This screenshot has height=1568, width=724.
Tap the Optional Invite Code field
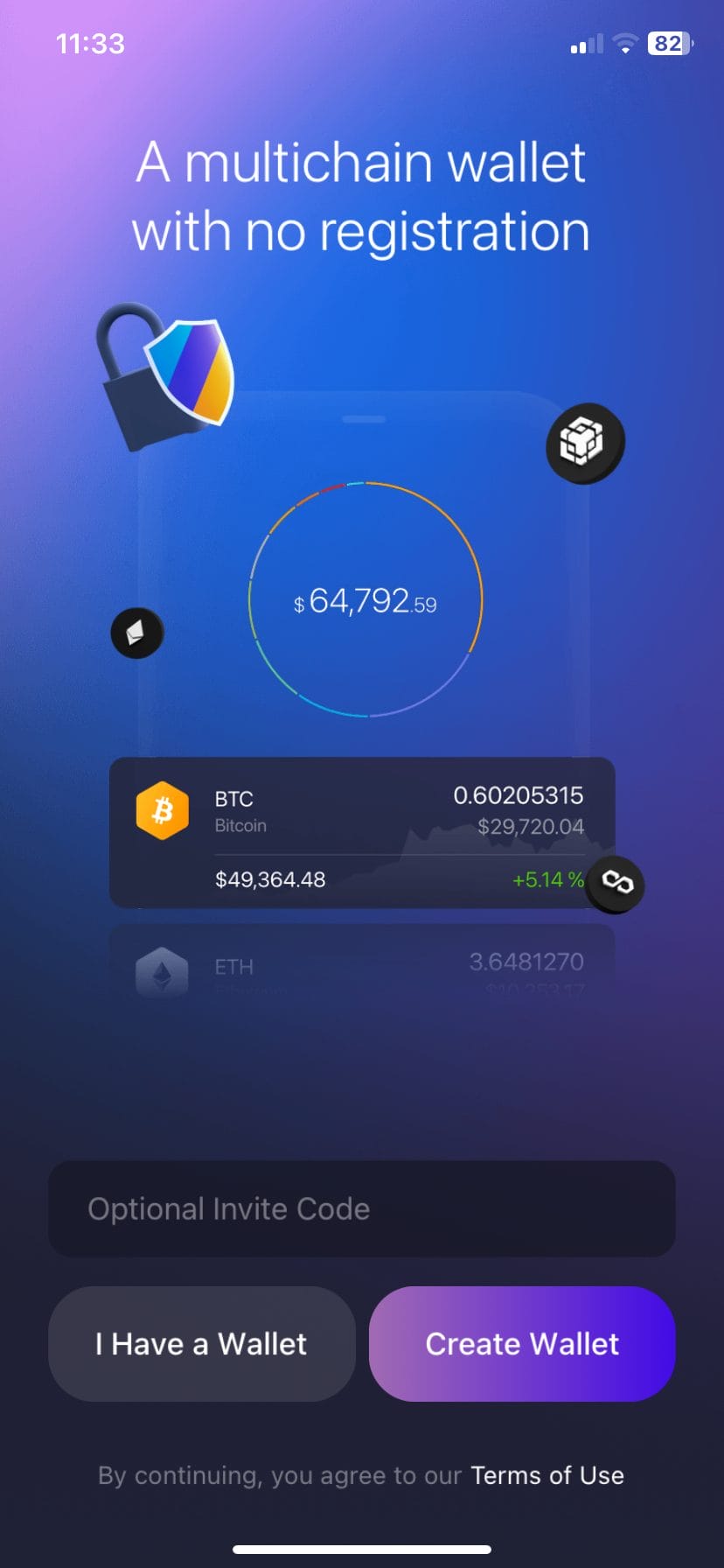pos(361,1208)
